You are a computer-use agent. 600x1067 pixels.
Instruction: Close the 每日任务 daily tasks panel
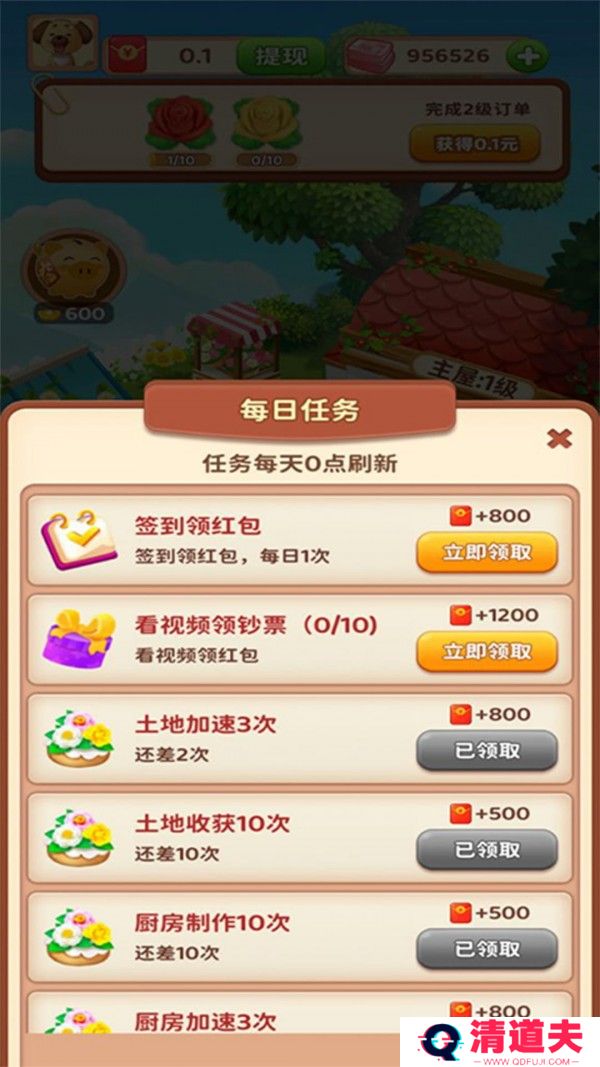pos(559,438)
